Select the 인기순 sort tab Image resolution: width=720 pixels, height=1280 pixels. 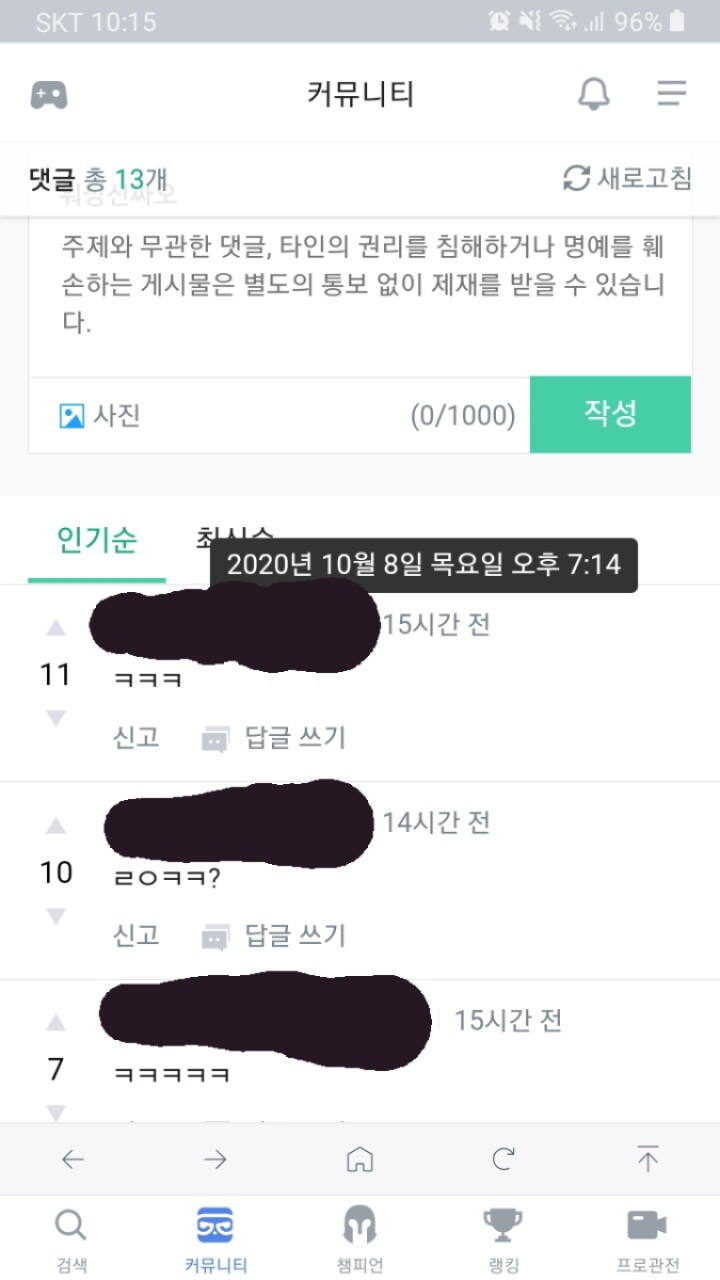pos(97,540)
